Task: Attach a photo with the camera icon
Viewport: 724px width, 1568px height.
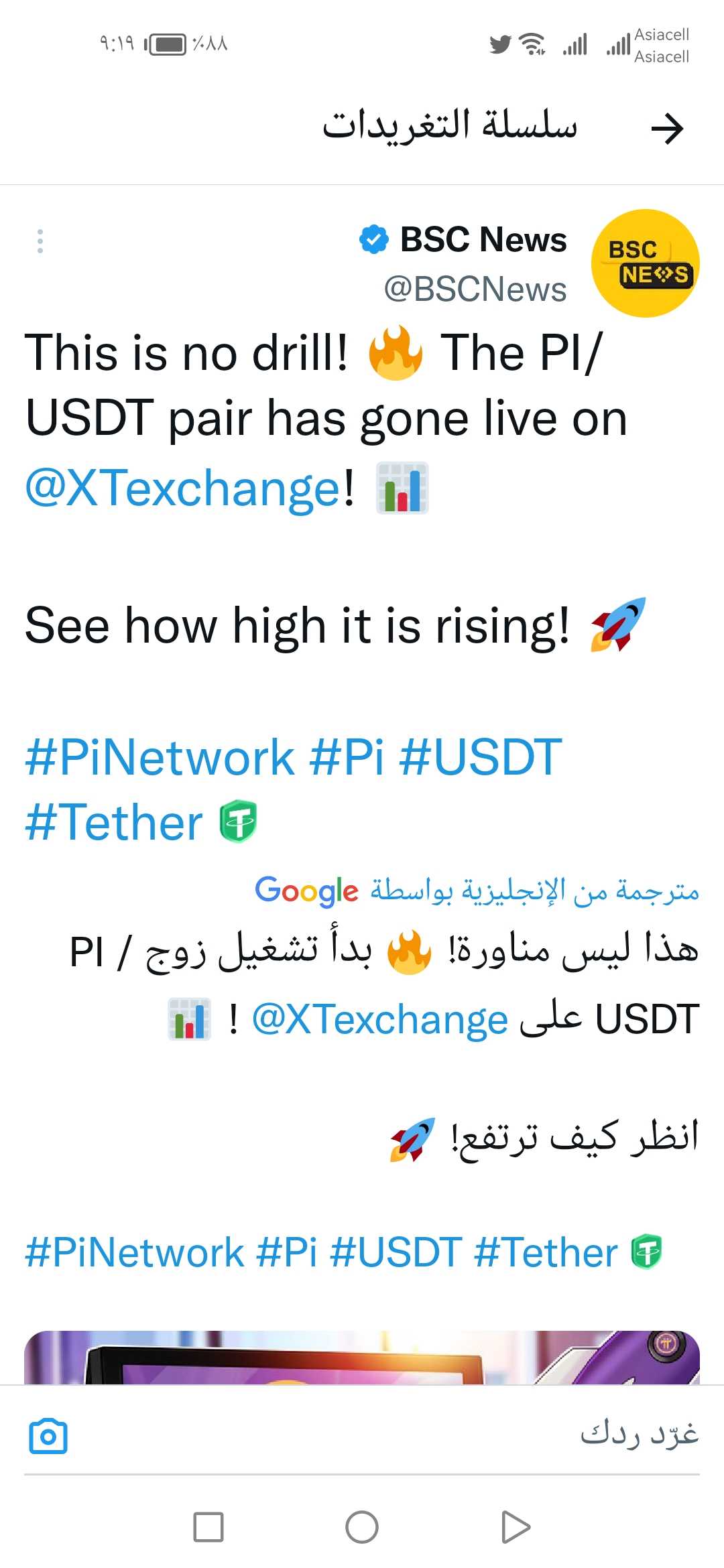Action: (48, 1436)
